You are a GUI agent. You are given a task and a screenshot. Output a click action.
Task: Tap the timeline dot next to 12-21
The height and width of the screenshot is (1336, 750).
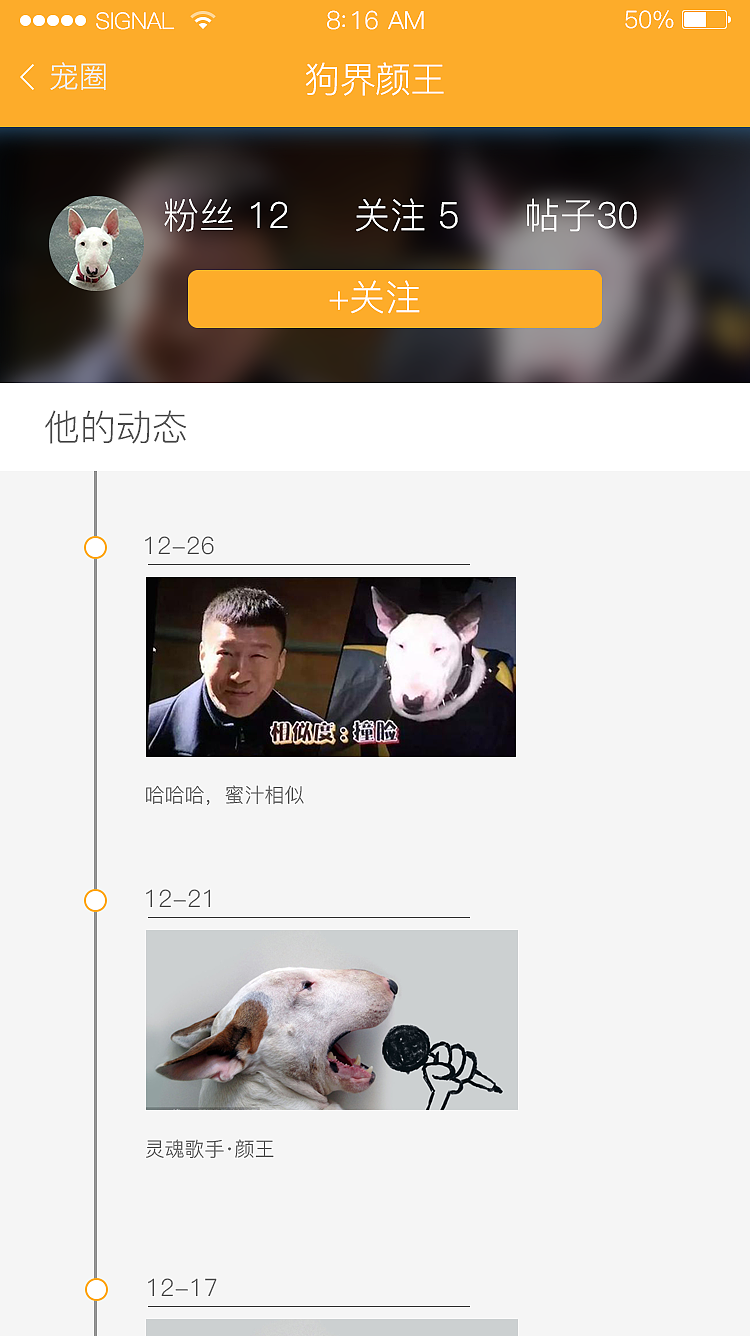[95, 899]
